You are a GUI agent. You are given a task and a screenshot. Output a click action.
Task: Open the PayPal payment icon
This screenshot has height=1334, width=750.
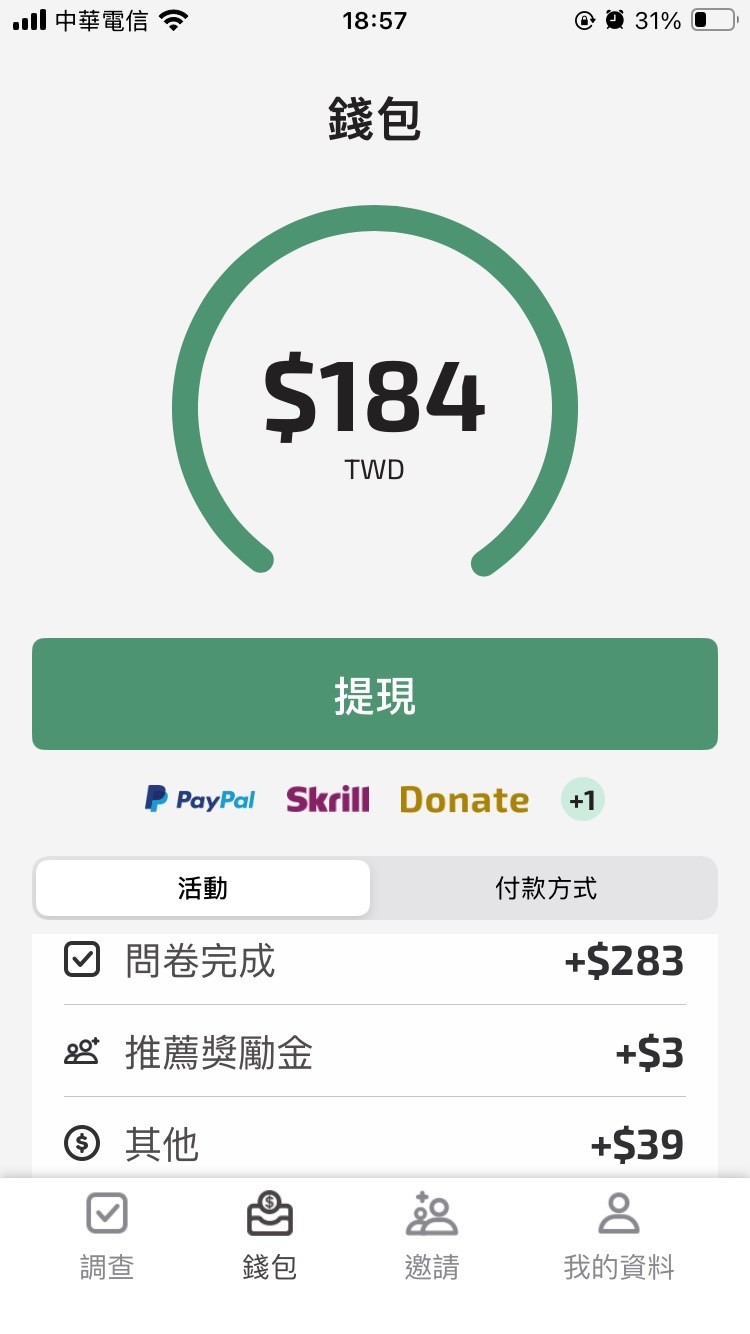(x=199, y=798)
